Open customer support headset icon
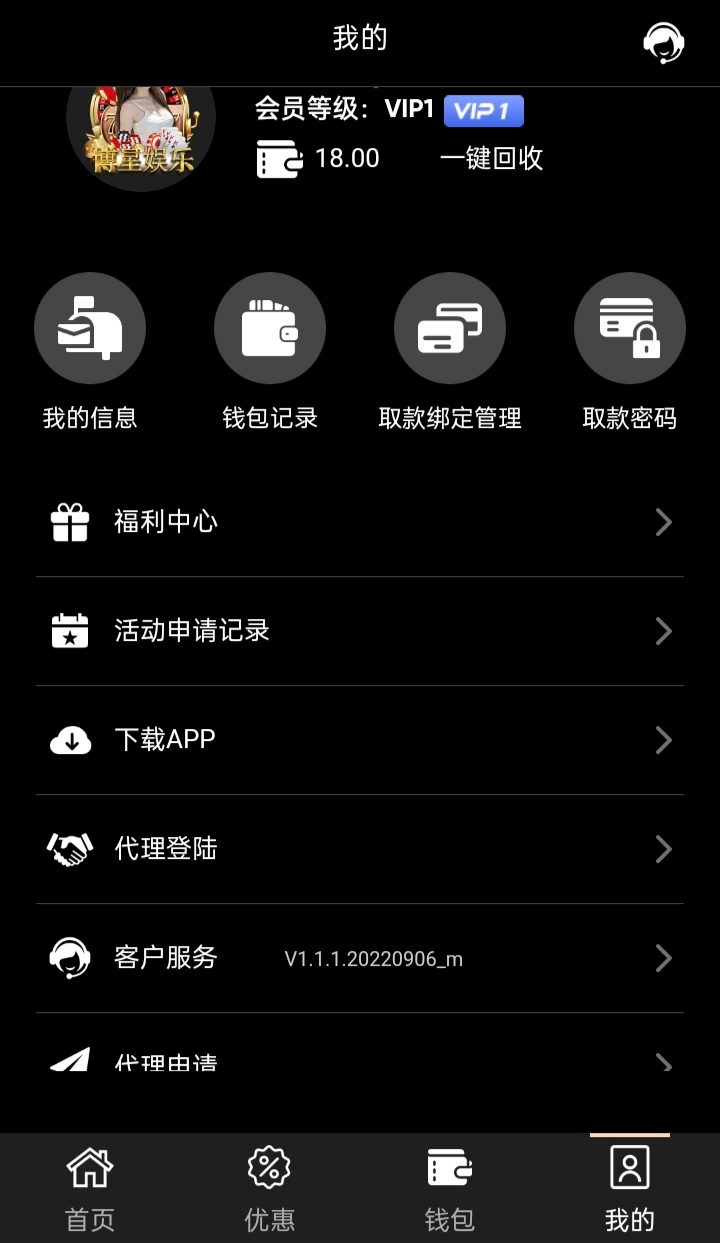This screenshot has width=720, height=1243. (663, 42)
